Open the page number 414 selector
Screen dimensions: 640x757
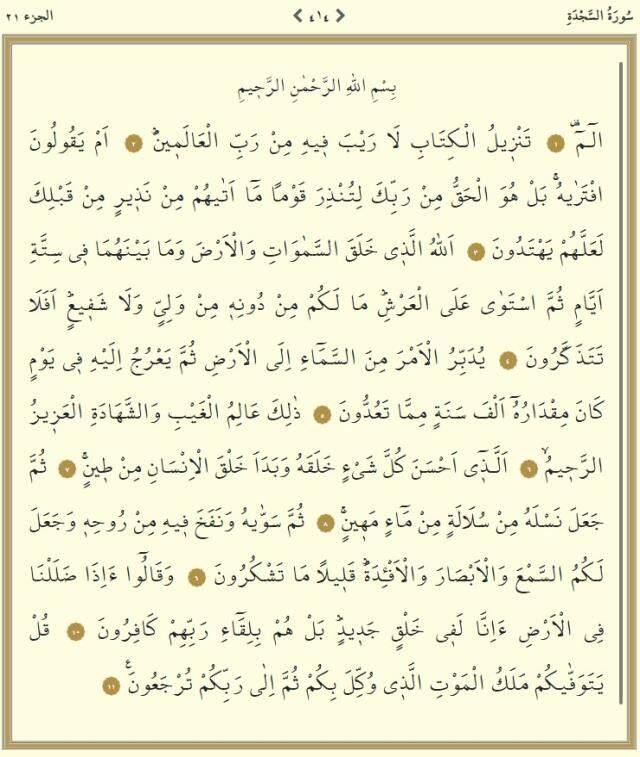click(319, 15)
